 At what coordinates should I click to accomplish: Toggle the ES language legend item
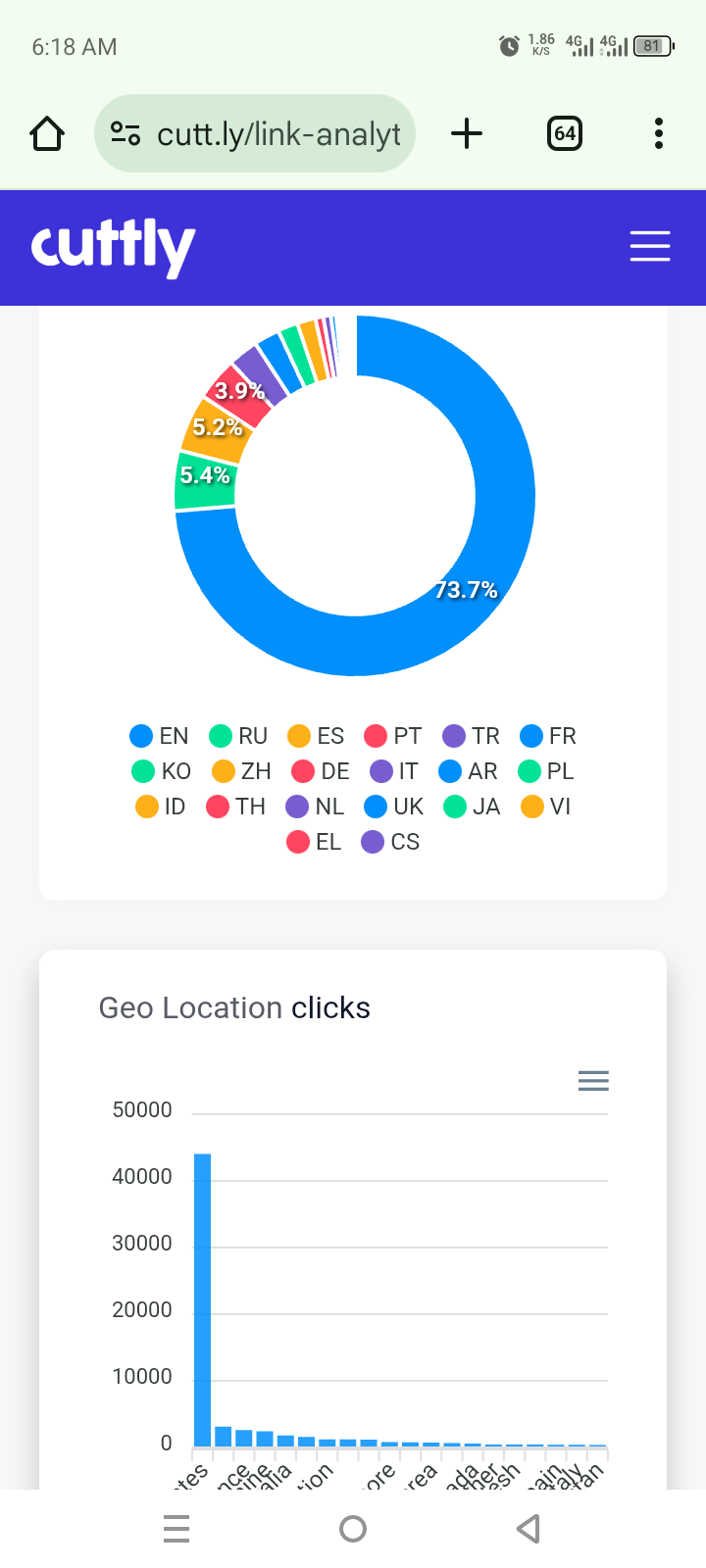point(317,736)
